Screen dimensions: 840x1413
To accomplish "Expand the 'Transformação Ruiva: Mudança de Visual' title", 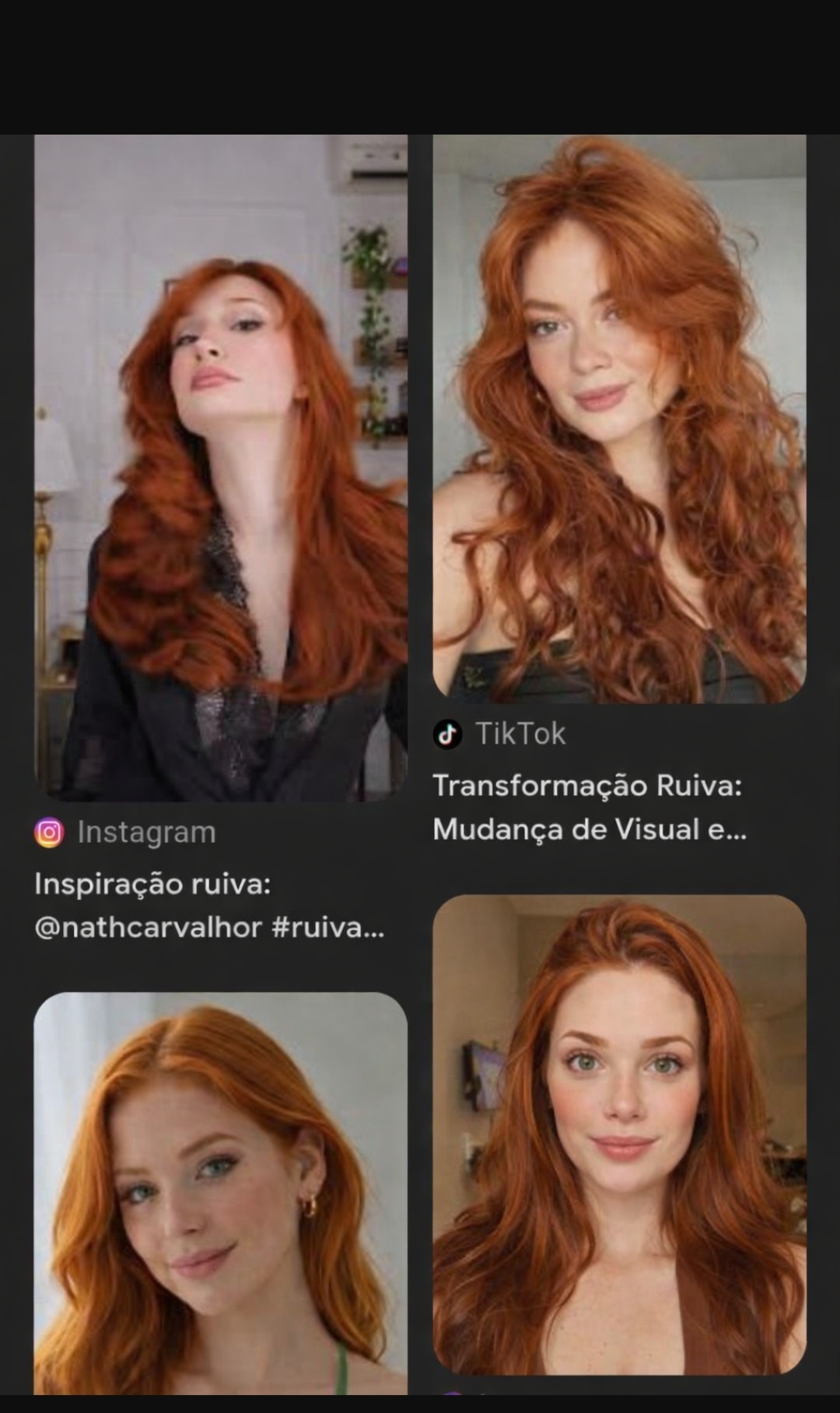I will 590,807.
